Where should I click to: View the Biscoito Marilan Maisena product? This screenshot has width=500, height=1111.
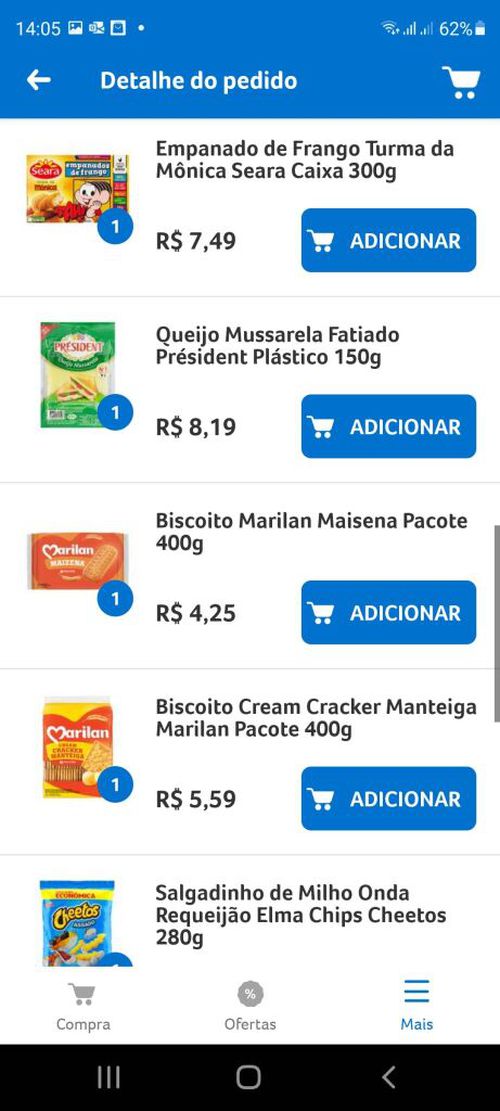pyautogui.click(x=78, y=560)
